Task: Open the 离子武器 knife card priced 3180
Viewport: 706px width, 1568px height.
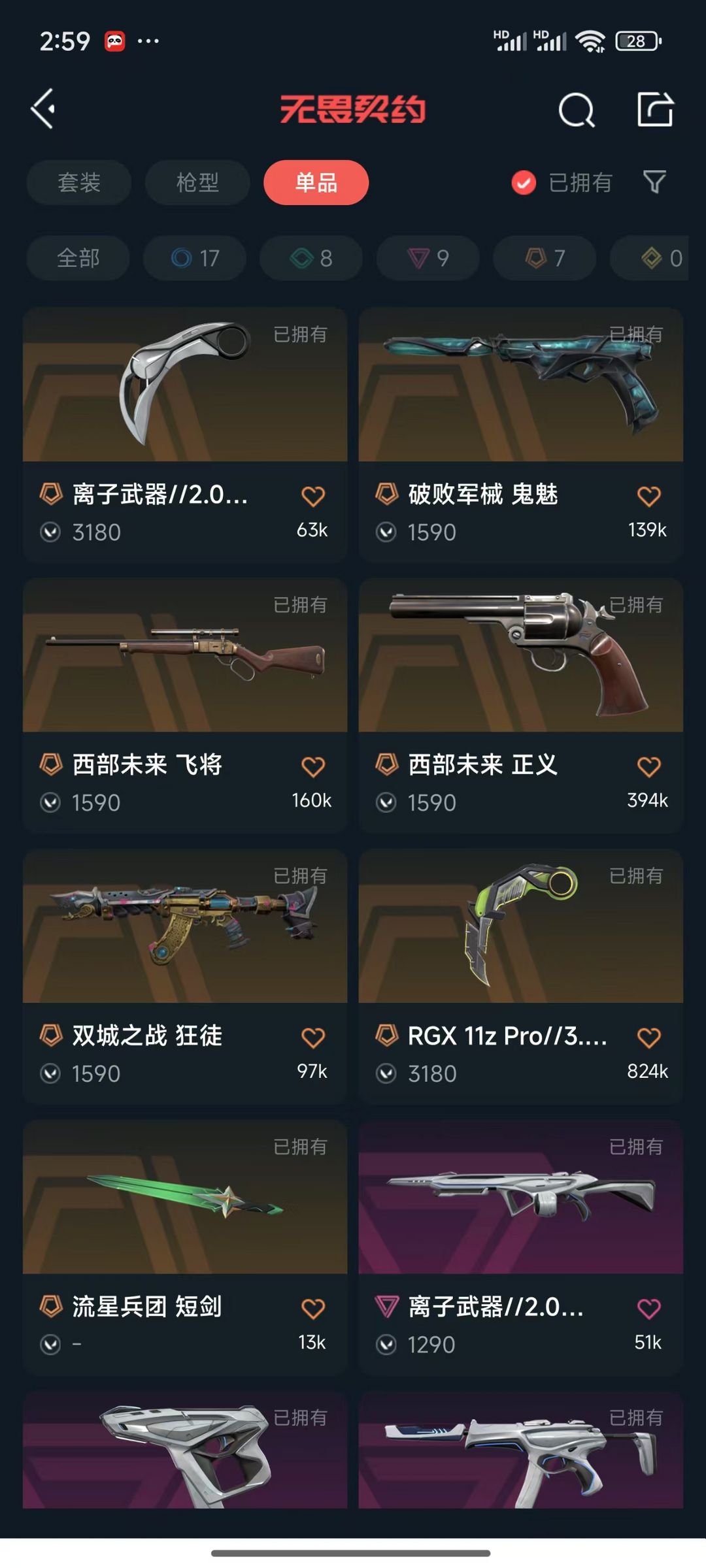Action: tap(185, 434)
